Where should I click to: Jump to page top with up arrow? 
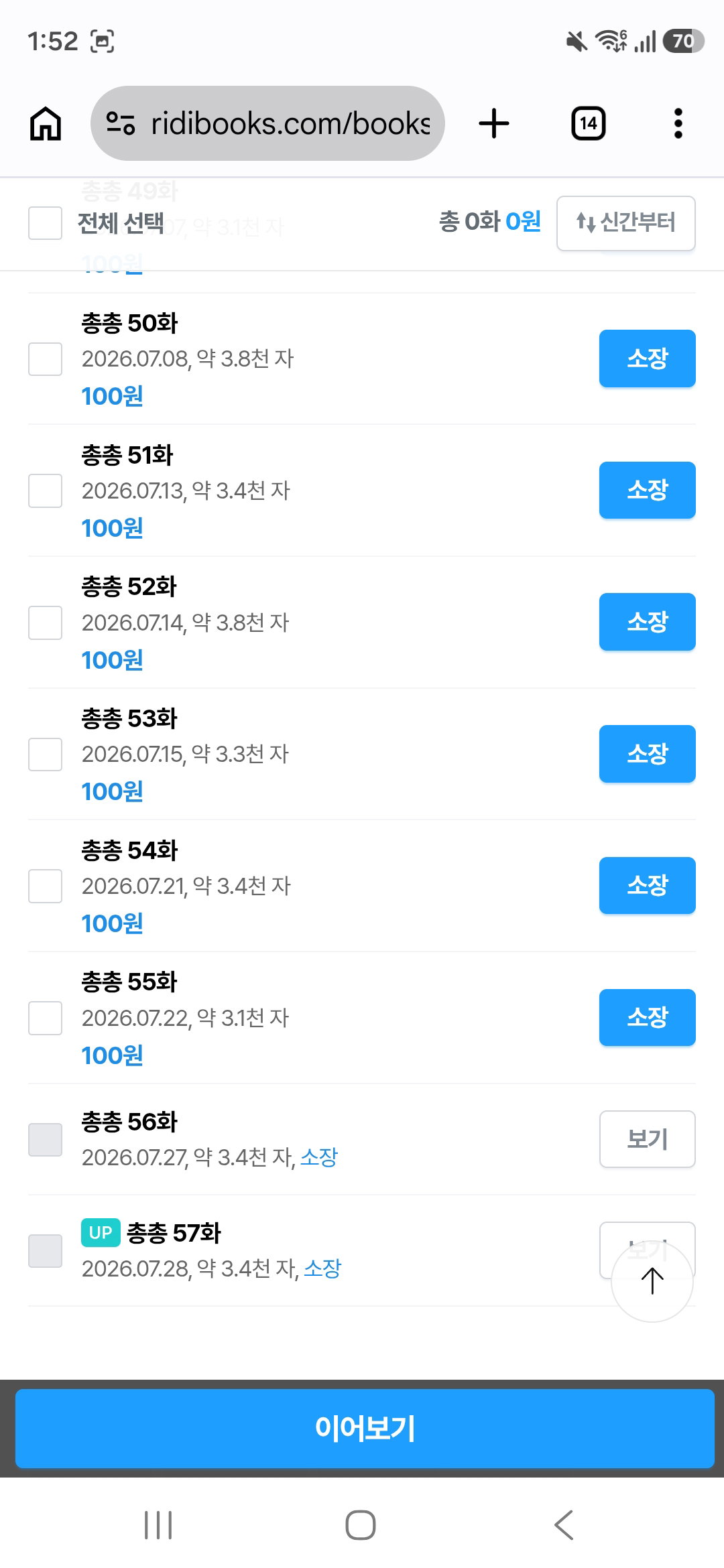click(x=652, y=1281)
